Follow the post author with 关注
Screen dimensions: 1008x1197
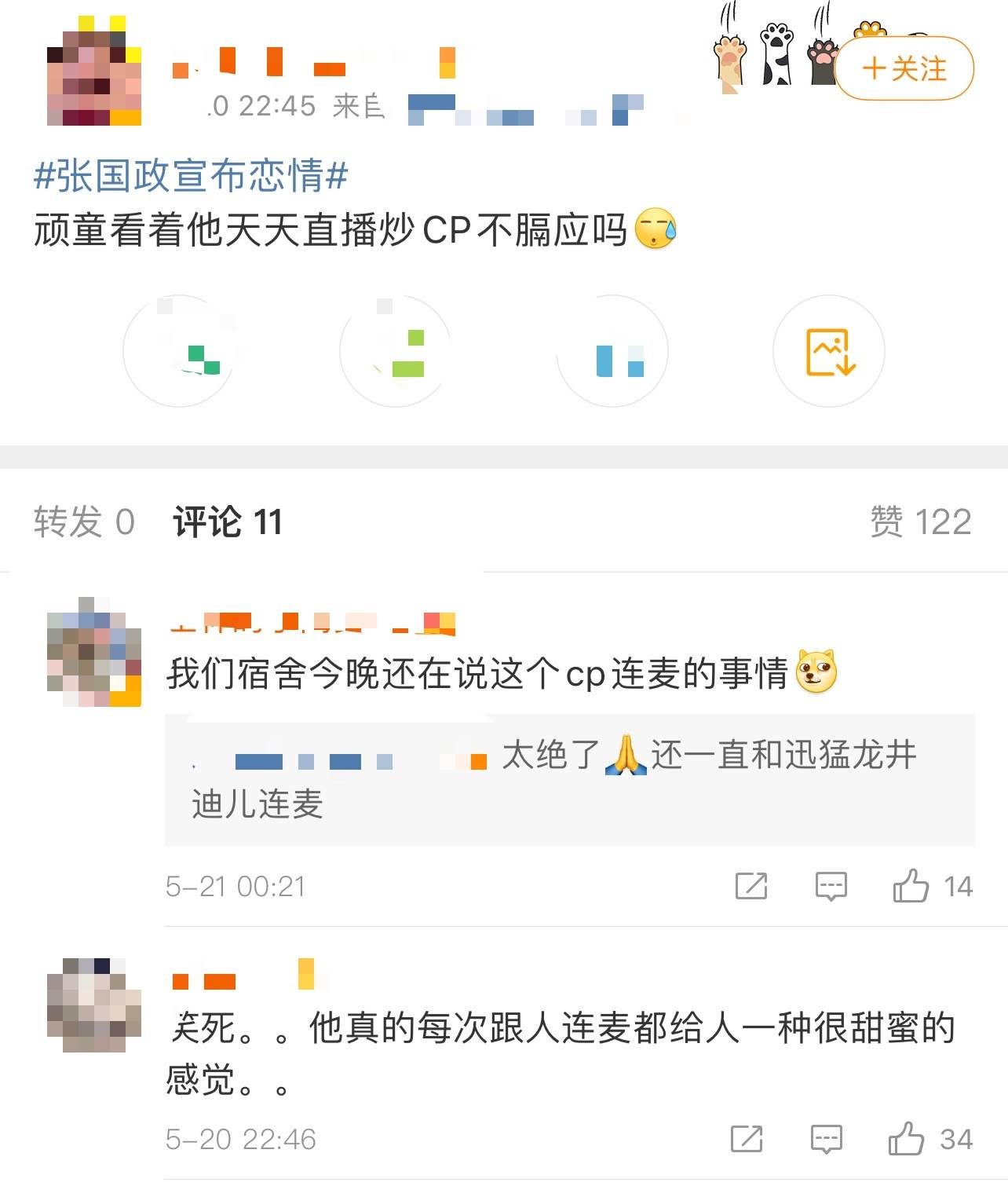(904, 68)
